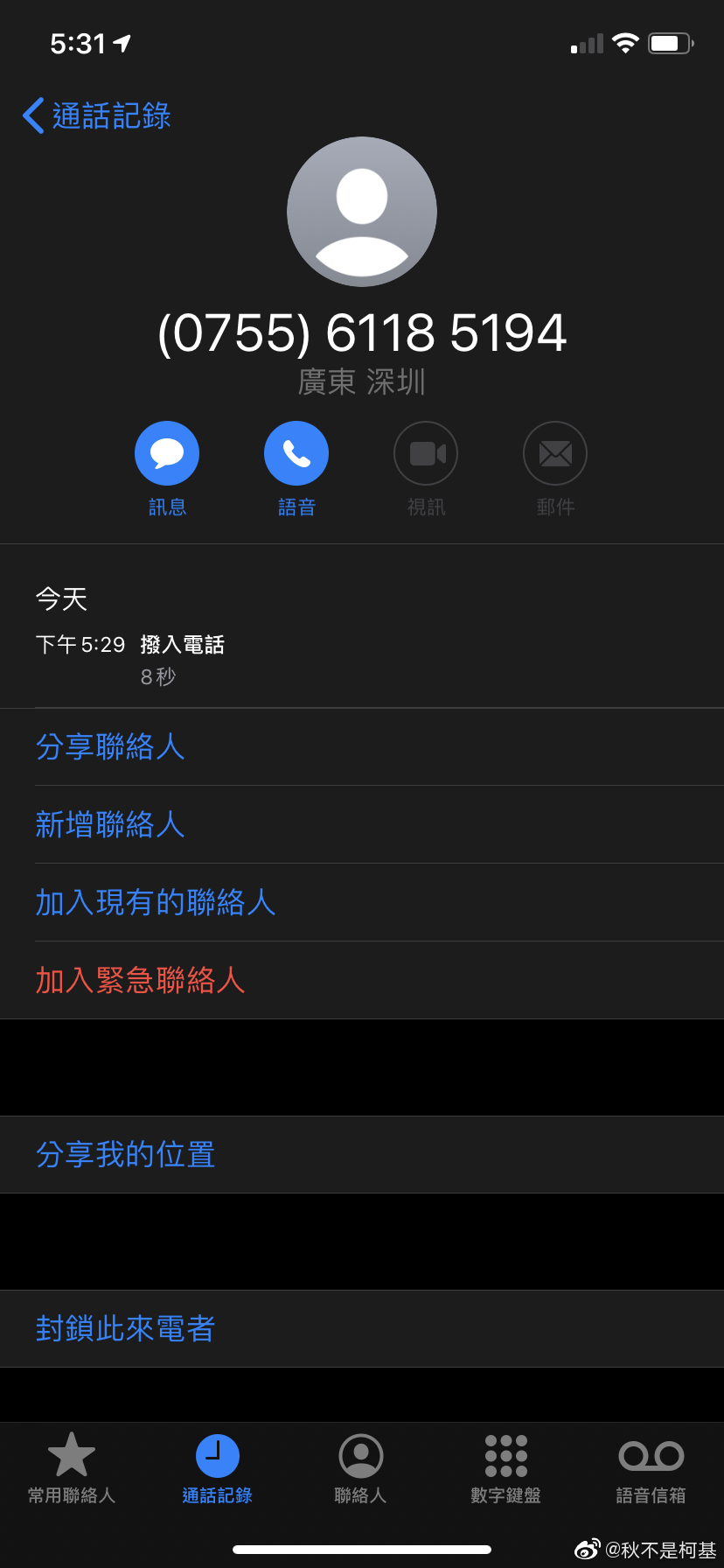This screenshot has width=724, height=1568.
Task: Block caller with 封鎖此來電者
Action: point(362,1328)
